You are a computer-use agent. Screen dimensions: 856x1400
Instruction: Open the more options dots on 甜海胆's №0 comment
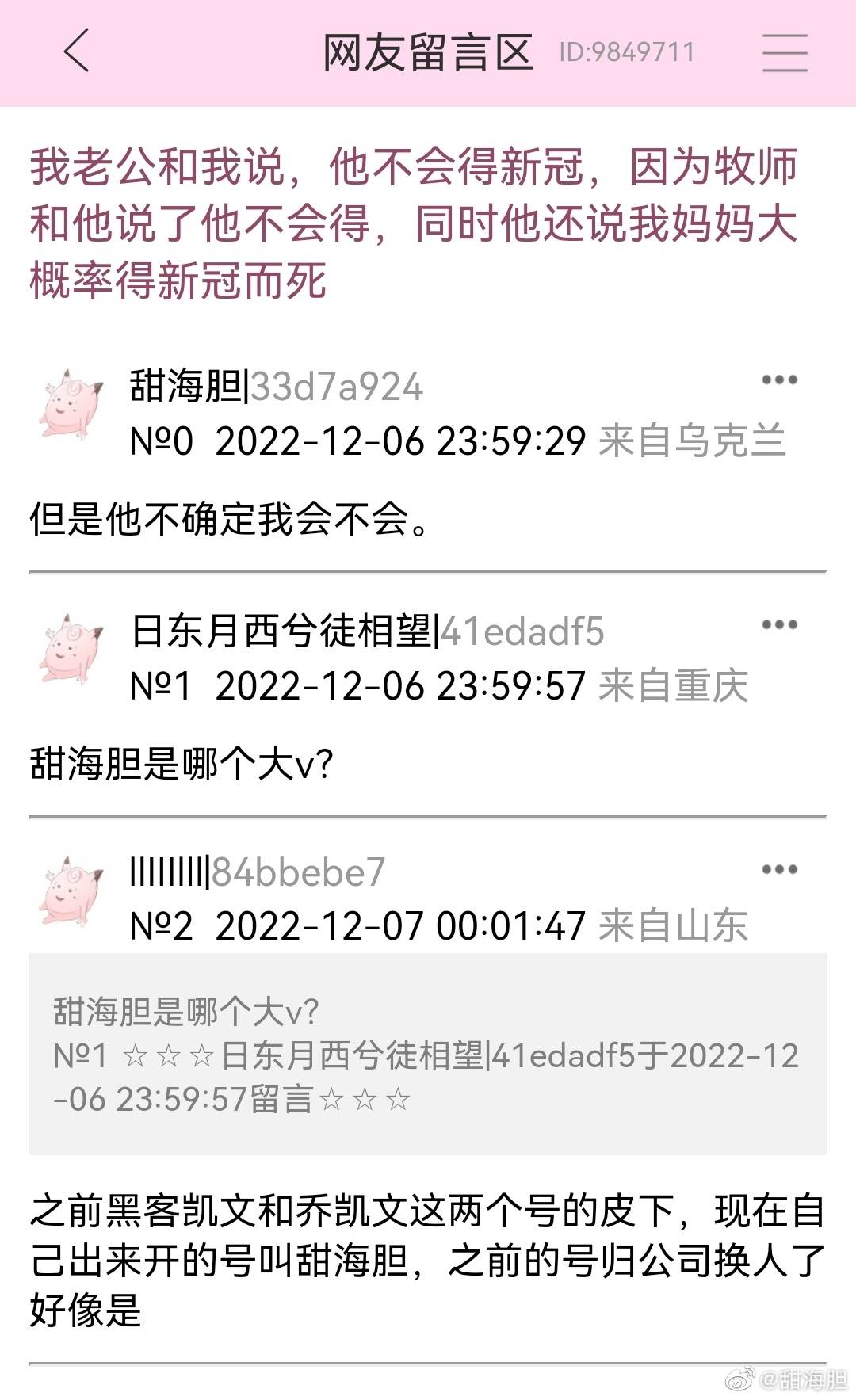tap(779, 380)
